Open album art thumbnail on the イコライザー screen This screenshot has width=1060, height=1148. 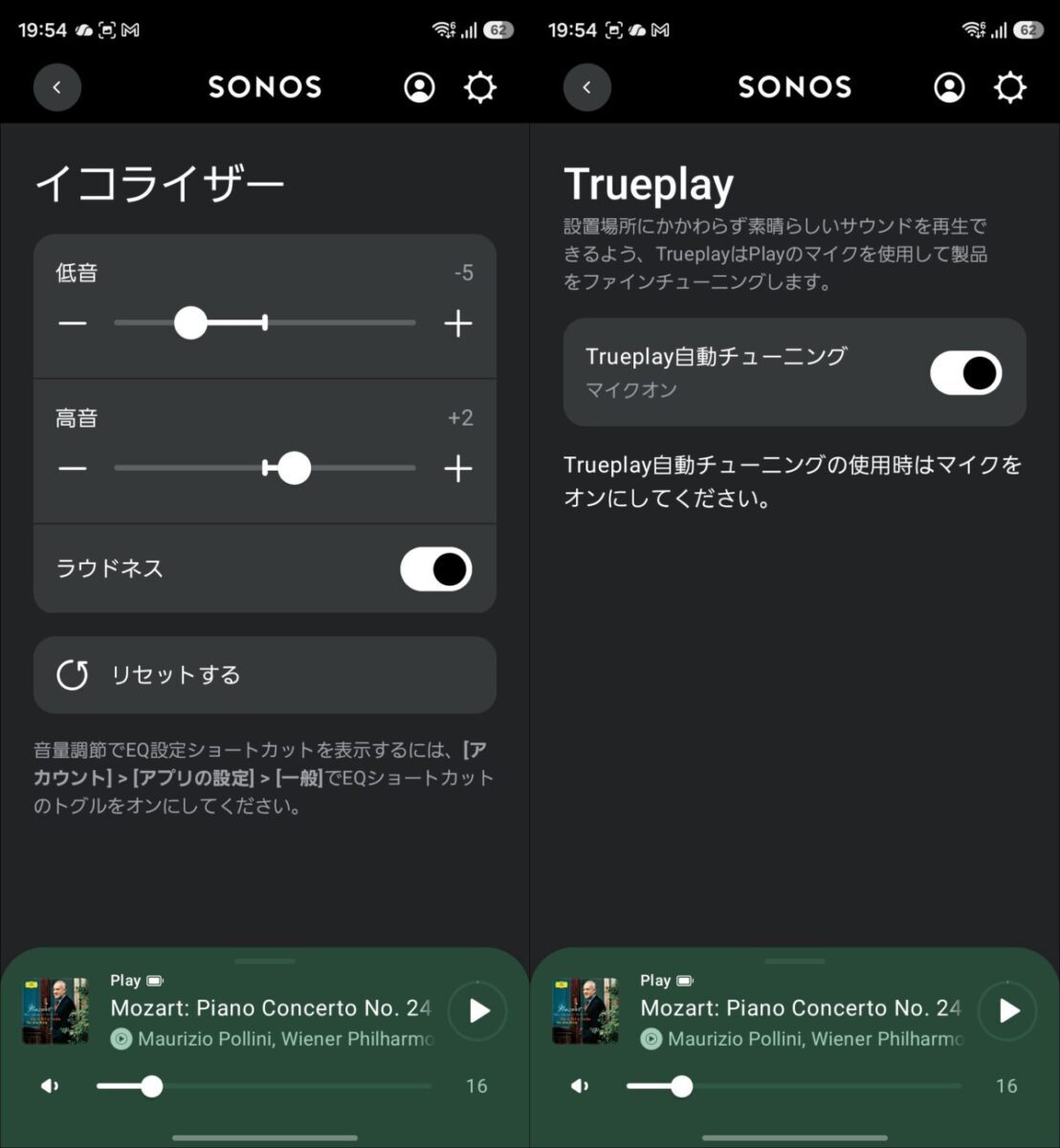(55, 1010)
